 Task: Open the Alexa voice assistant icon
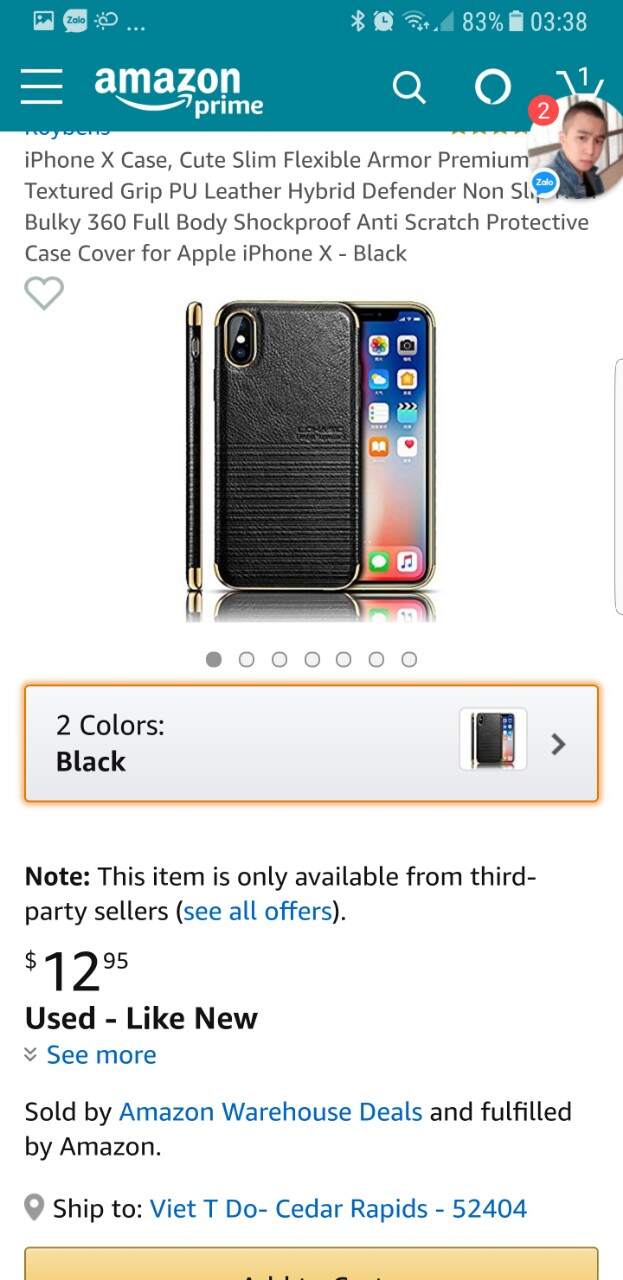click(492, 88)
